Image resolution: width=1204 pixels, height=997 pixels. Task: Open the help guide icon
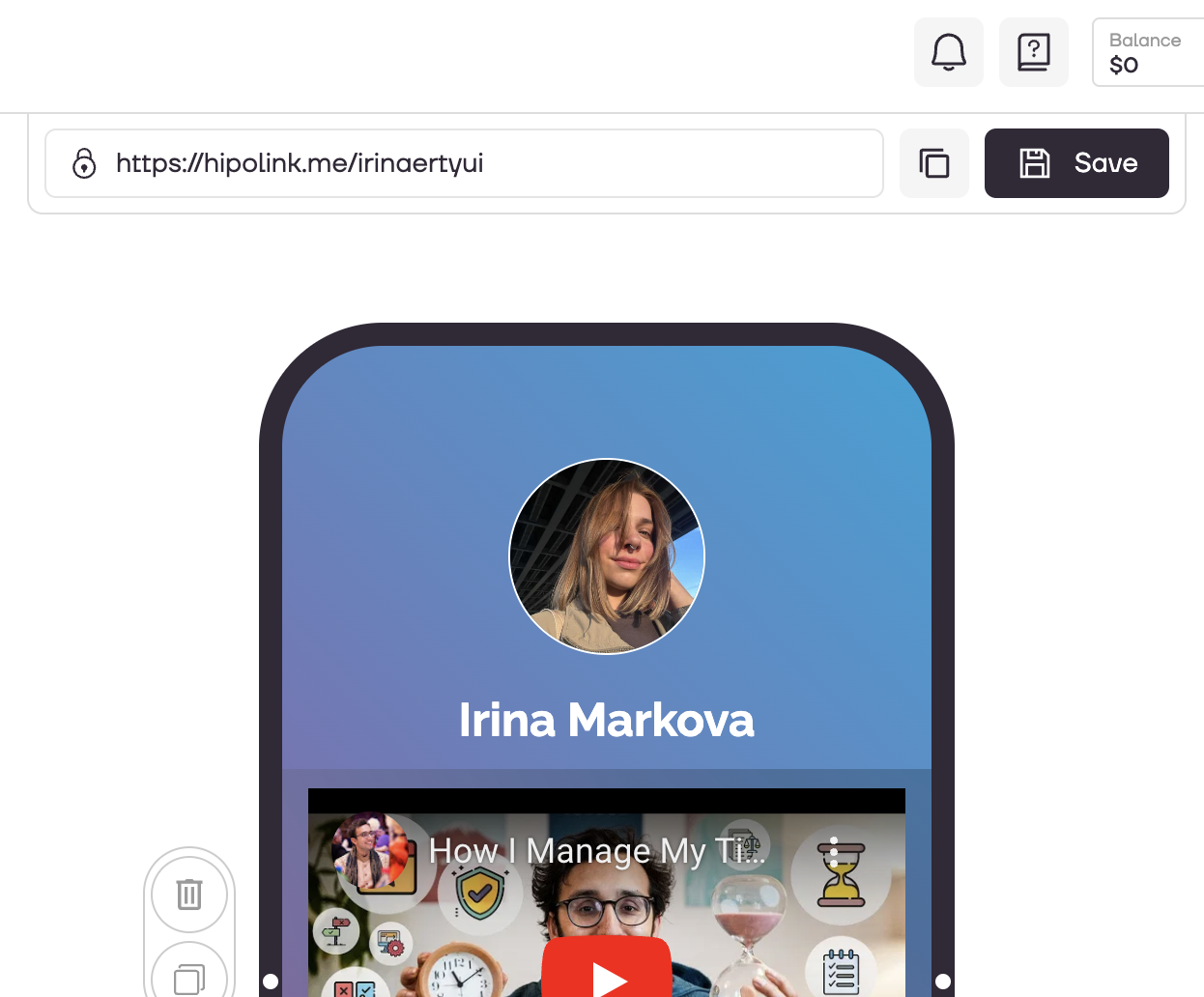point(1033,52)
